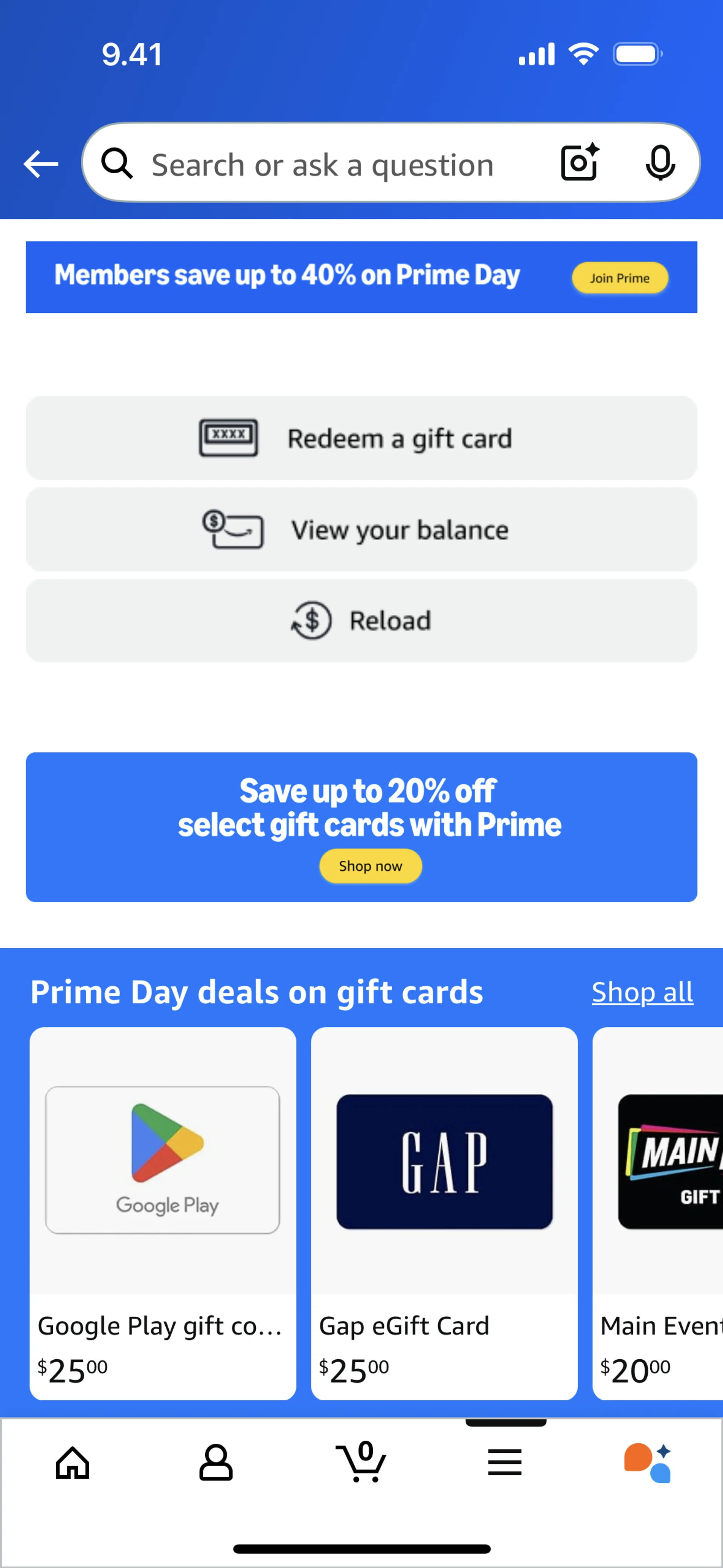Tap the search or ask a question field
The height and width of the screenshot is (1568, 723).
coord(323,165)
